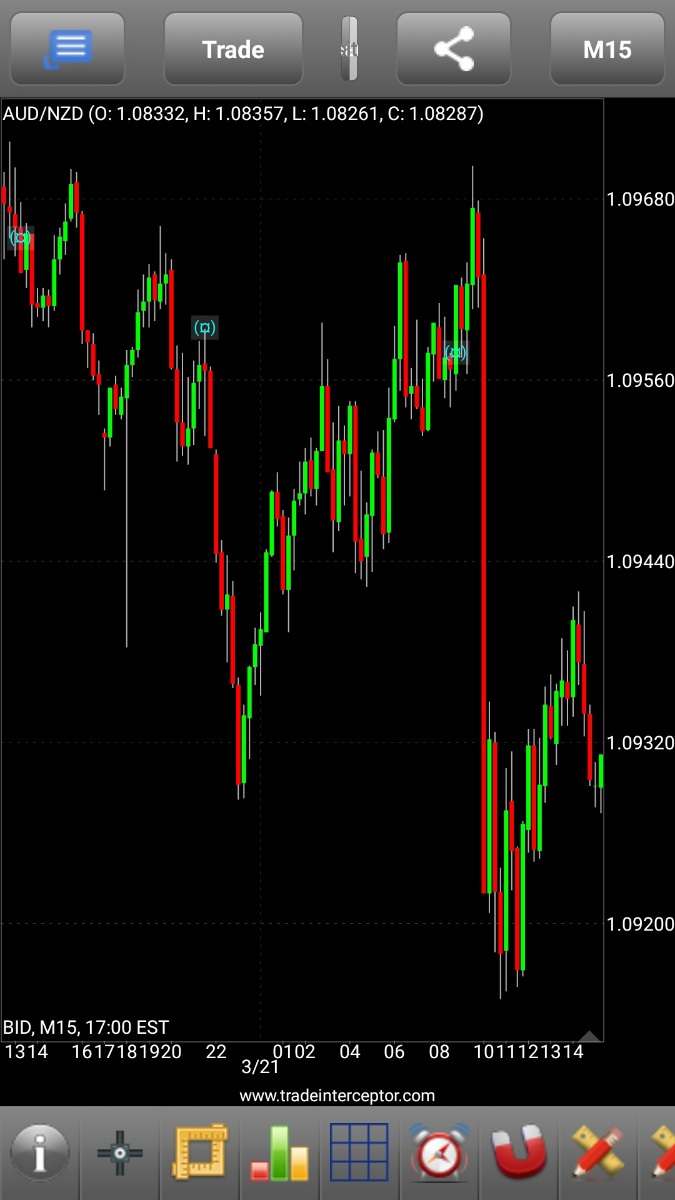
Task: Open the info icon in the toolbar
Action: click(x=40, y=1153)
